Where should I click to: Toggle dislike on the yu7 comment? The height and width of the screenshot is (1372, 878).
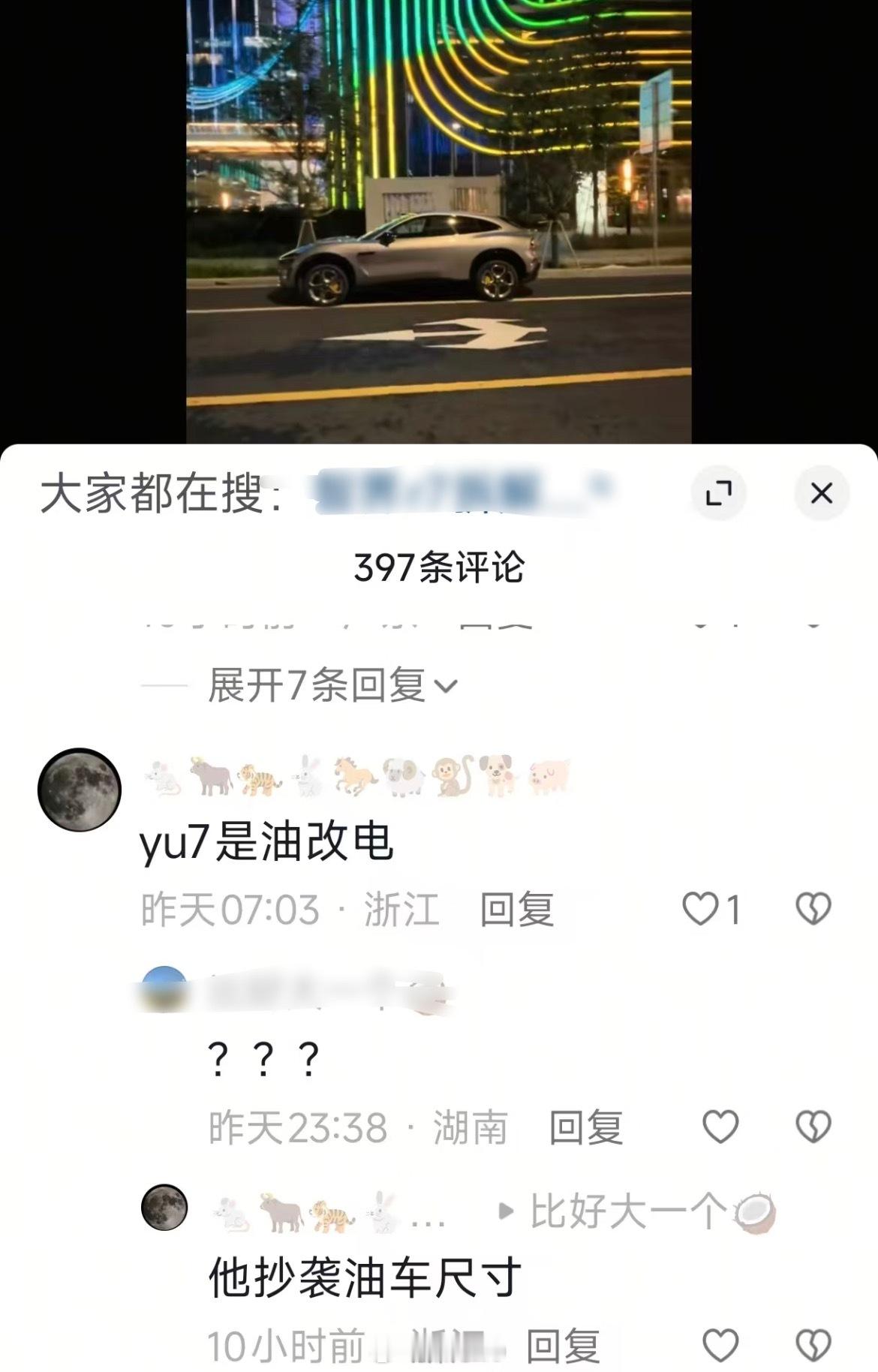click(815, 910)
